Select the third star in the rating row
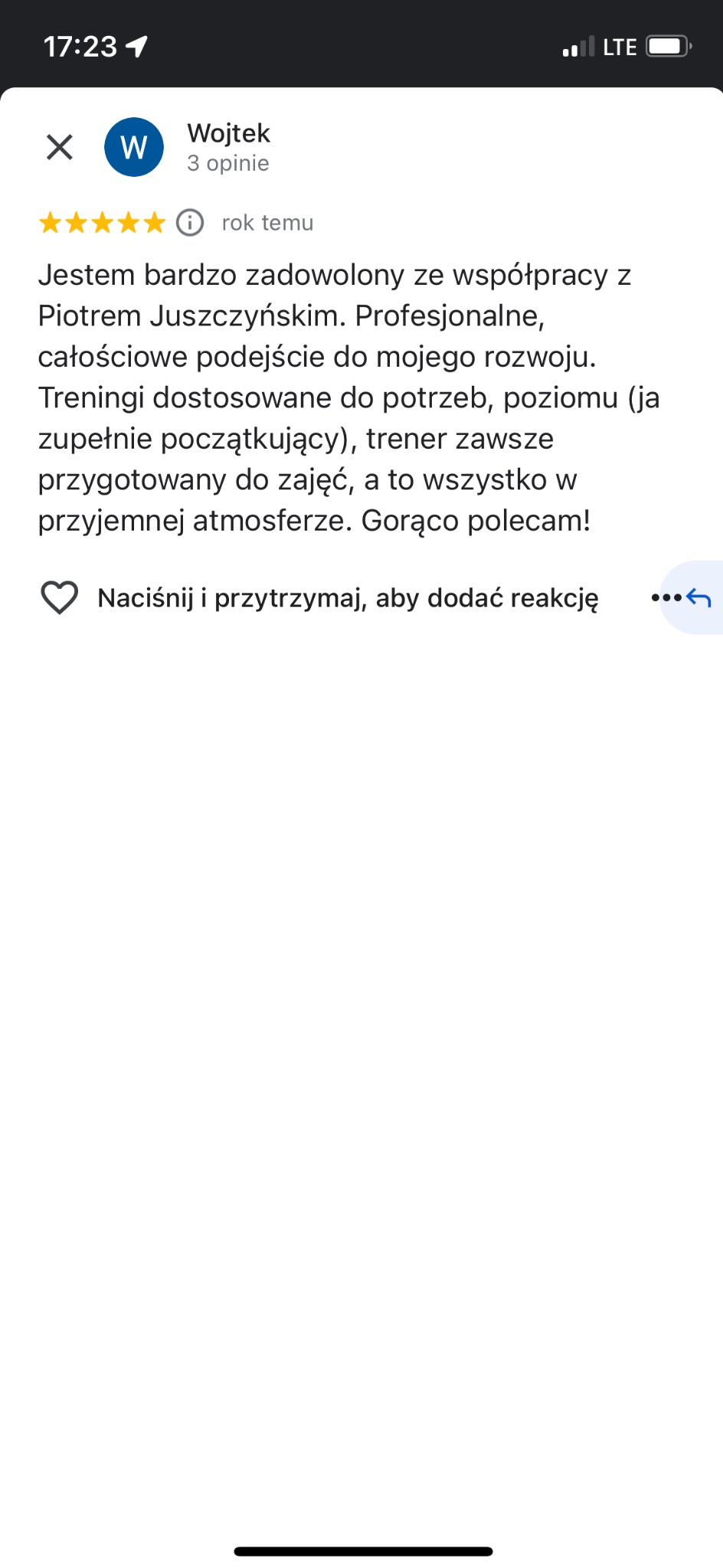723x1568 pixels. (102, 222)
